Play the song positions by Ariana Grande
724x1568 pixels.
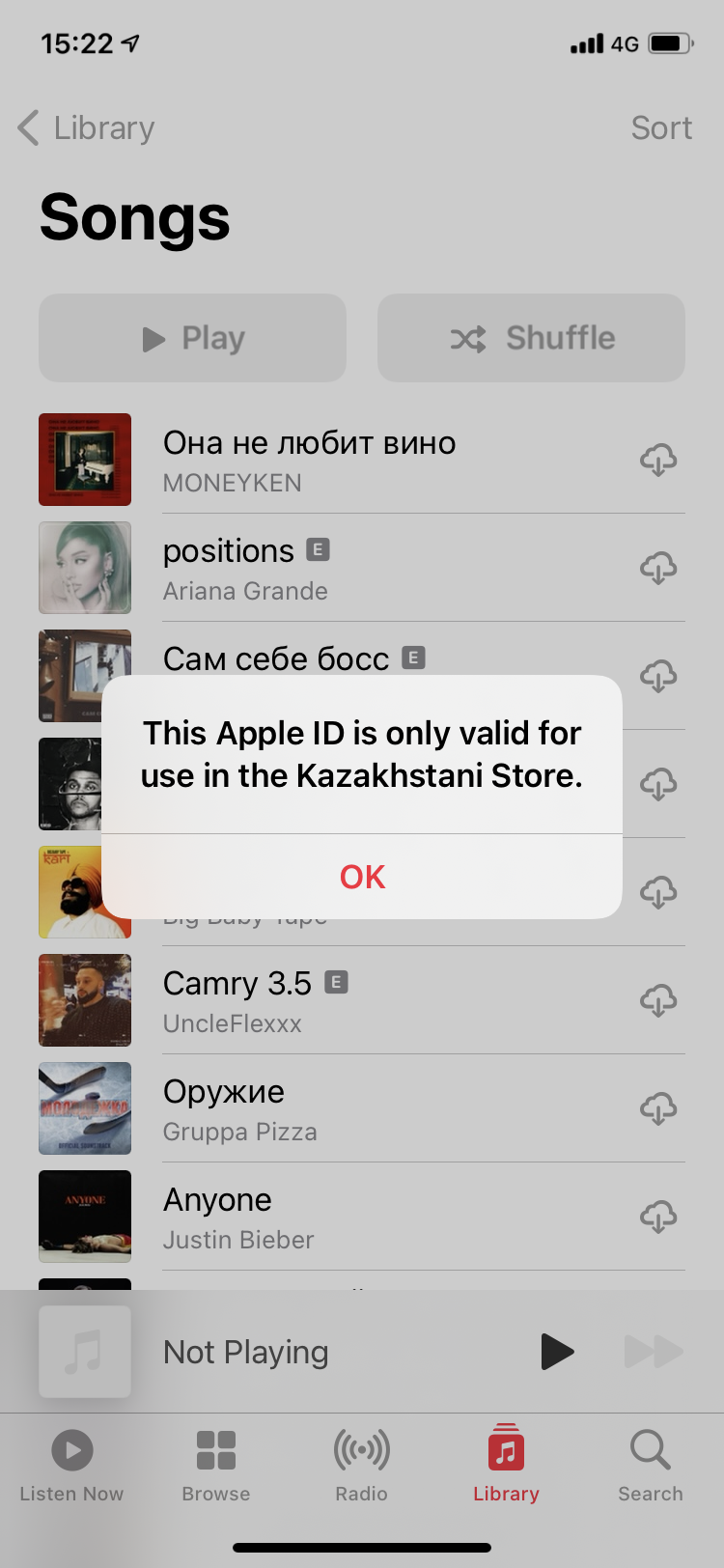362,568
